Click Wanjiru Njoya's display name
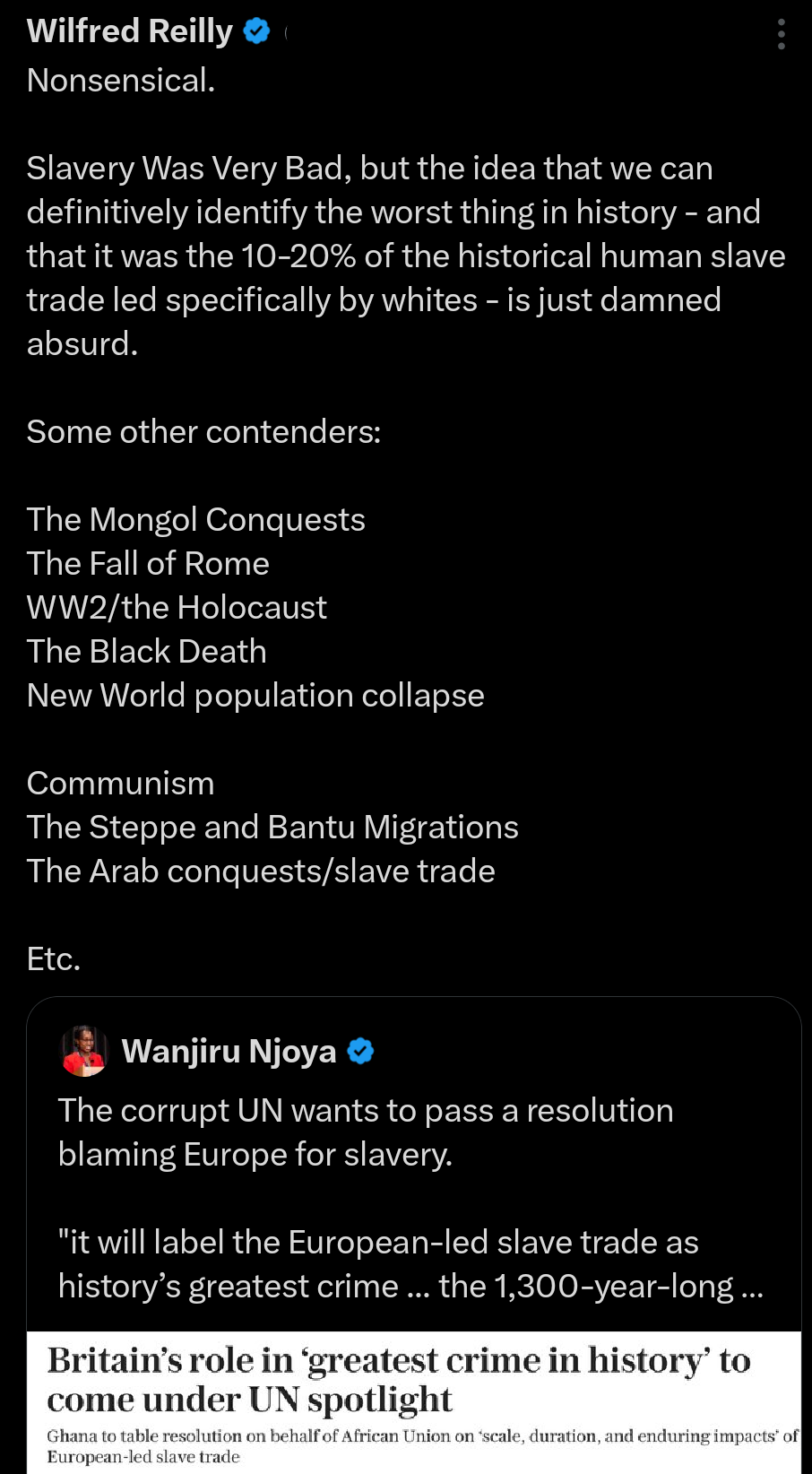This screenshot has height=1474, width=812. (x=229, y=1051)
